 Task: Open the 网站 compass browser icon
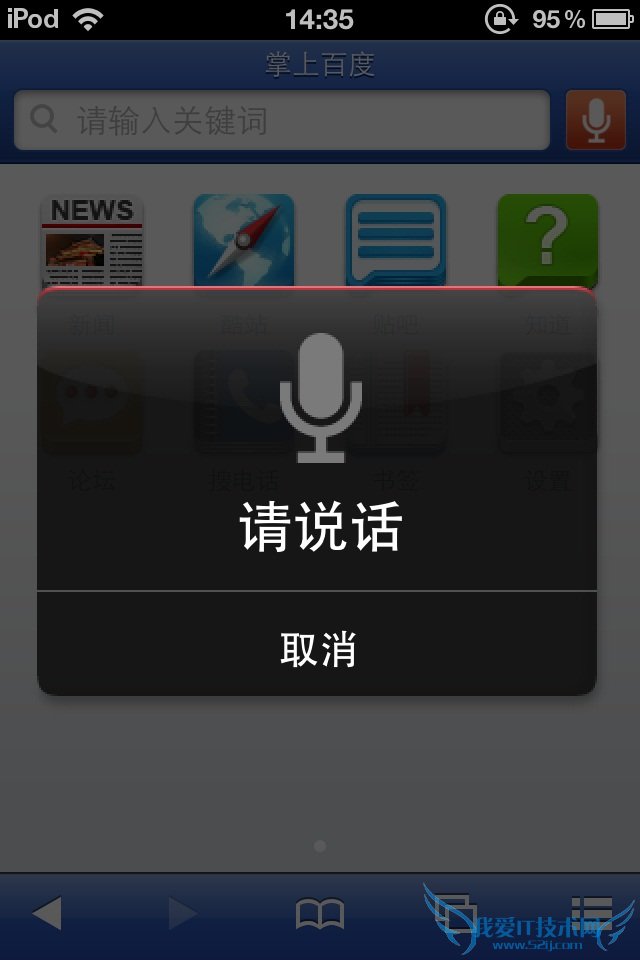pyautogui.click(x=244, y=242)
